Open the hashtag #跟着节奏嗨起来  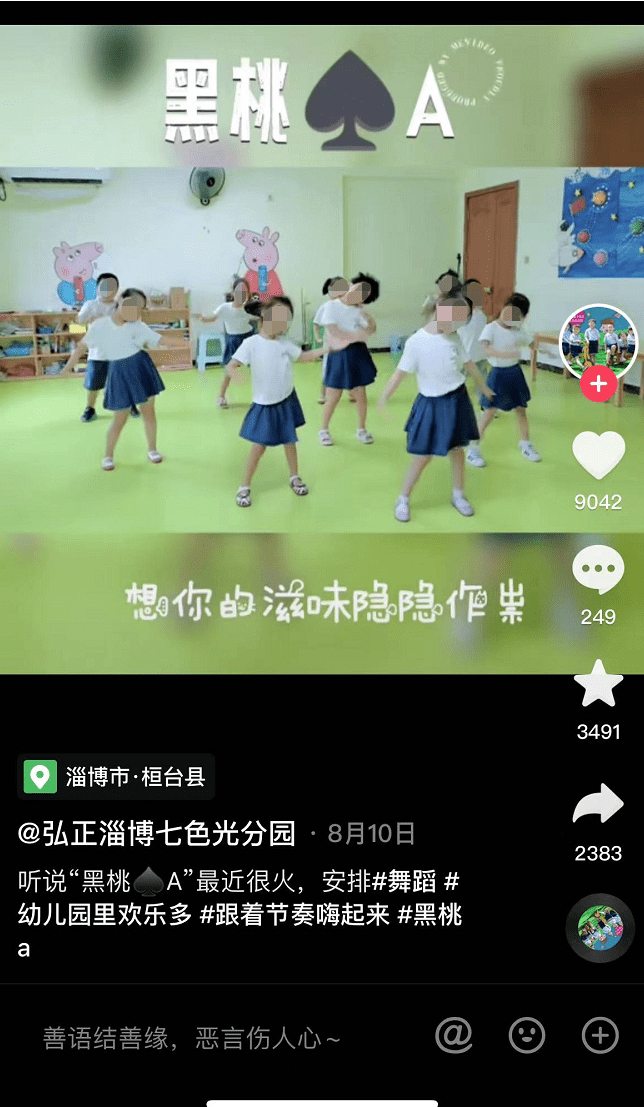294,914
